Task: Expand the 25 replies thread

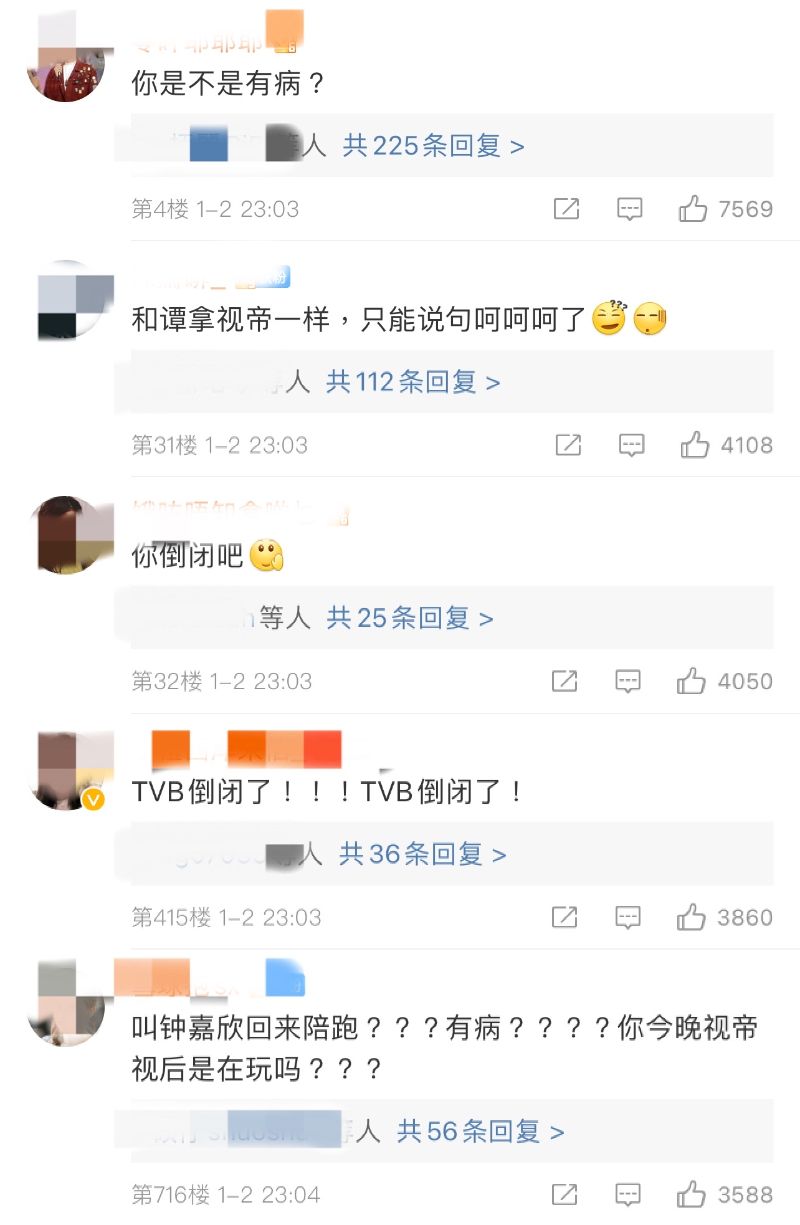Action: 410,618
